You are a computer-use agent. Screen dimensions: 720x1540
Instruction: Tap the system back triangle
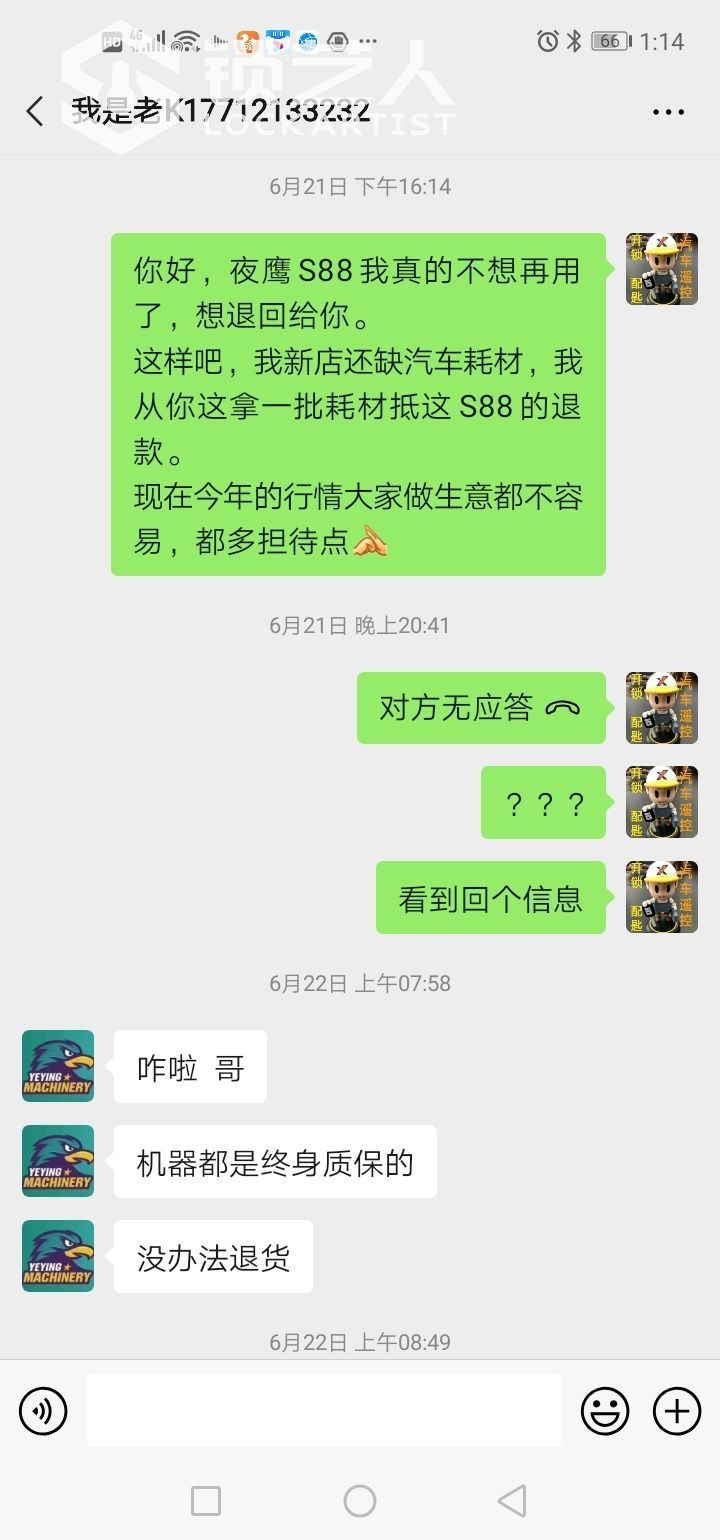(x=512, y=1500)
